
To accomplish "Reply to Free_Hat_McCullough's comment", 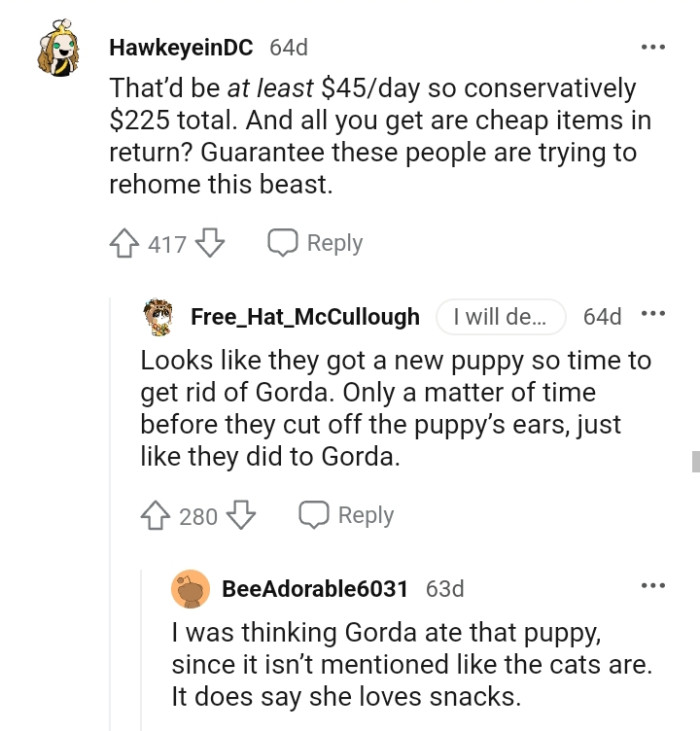I will click(348, 515).
